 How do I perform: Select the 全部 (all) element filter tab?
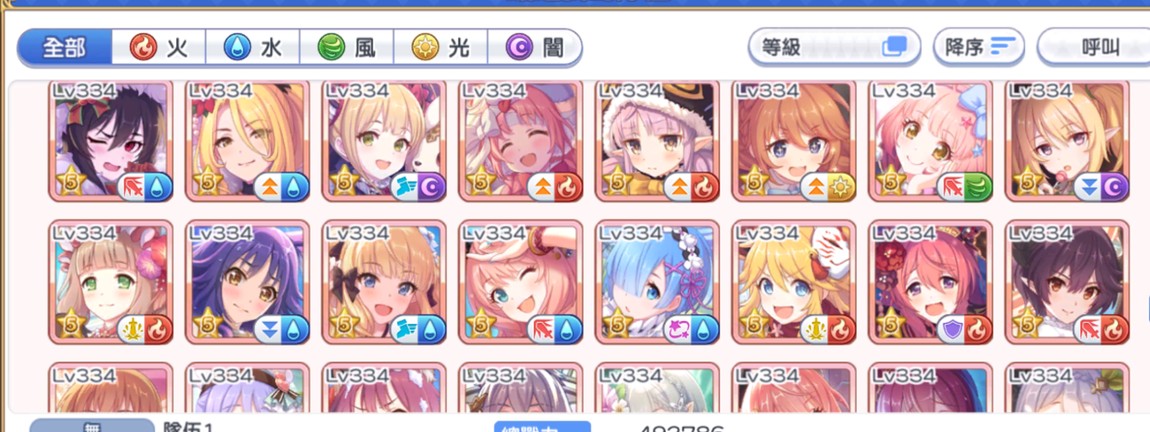coord(65,47)
